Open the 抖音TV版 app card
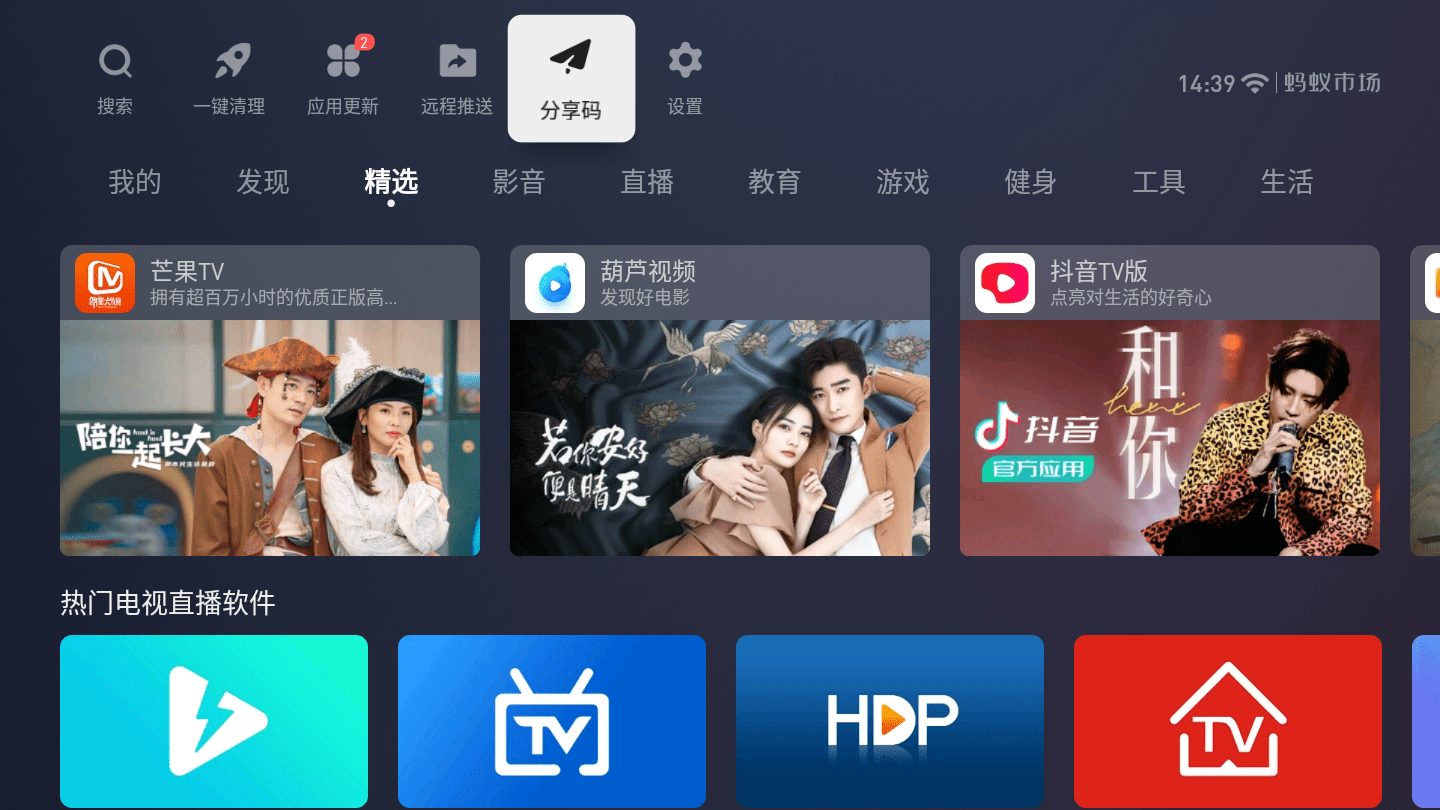 1170,400
